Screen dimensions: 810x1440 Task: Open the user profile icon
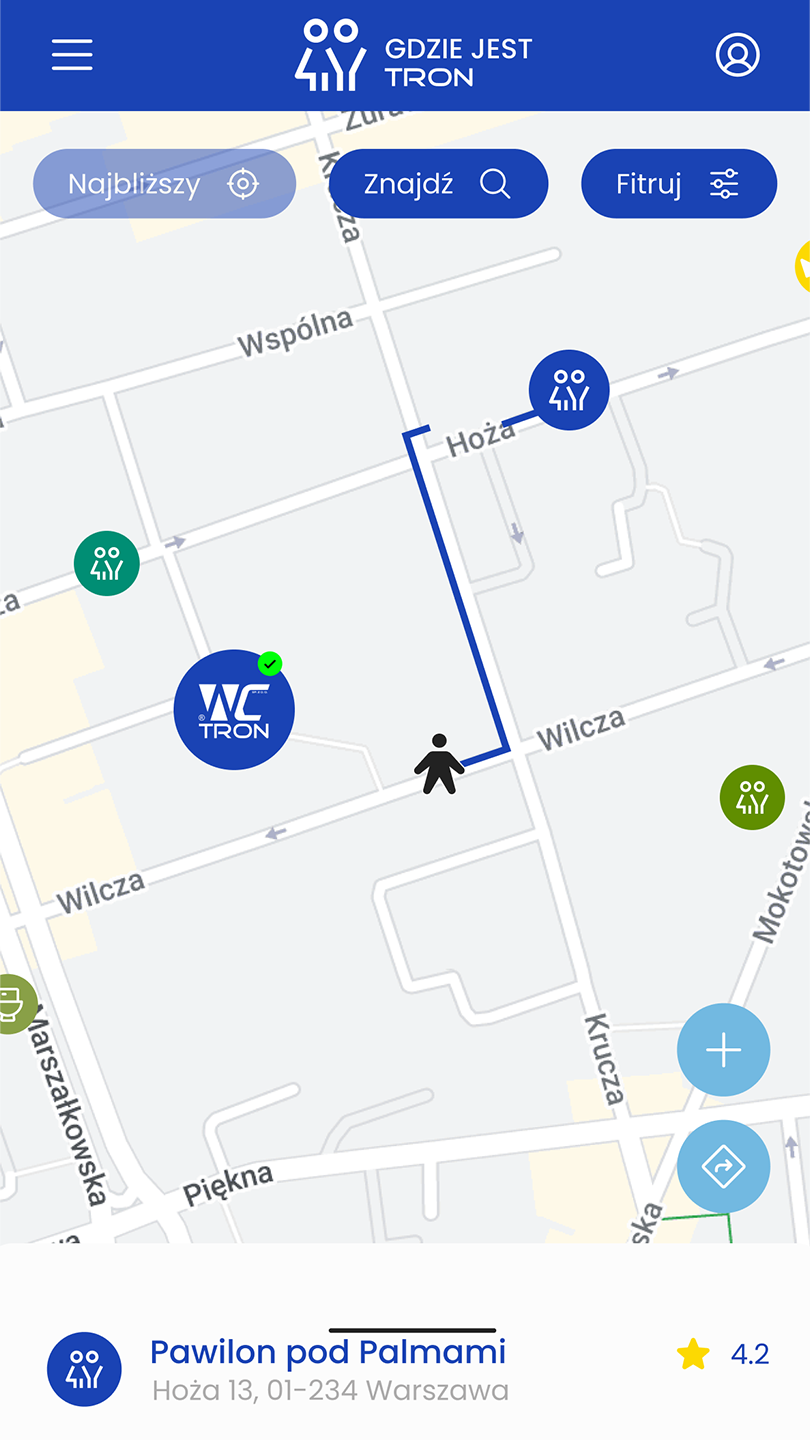point(738,55)
